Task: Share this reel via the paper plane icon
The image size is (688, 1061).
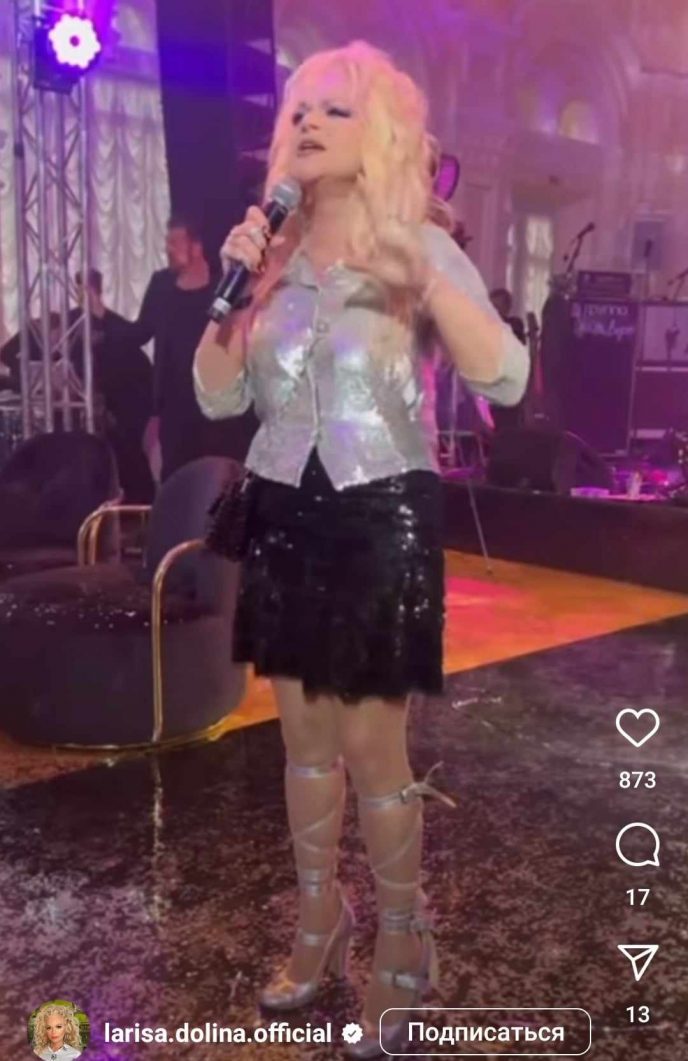Action: pyautogui.click(x=637, y=962)
